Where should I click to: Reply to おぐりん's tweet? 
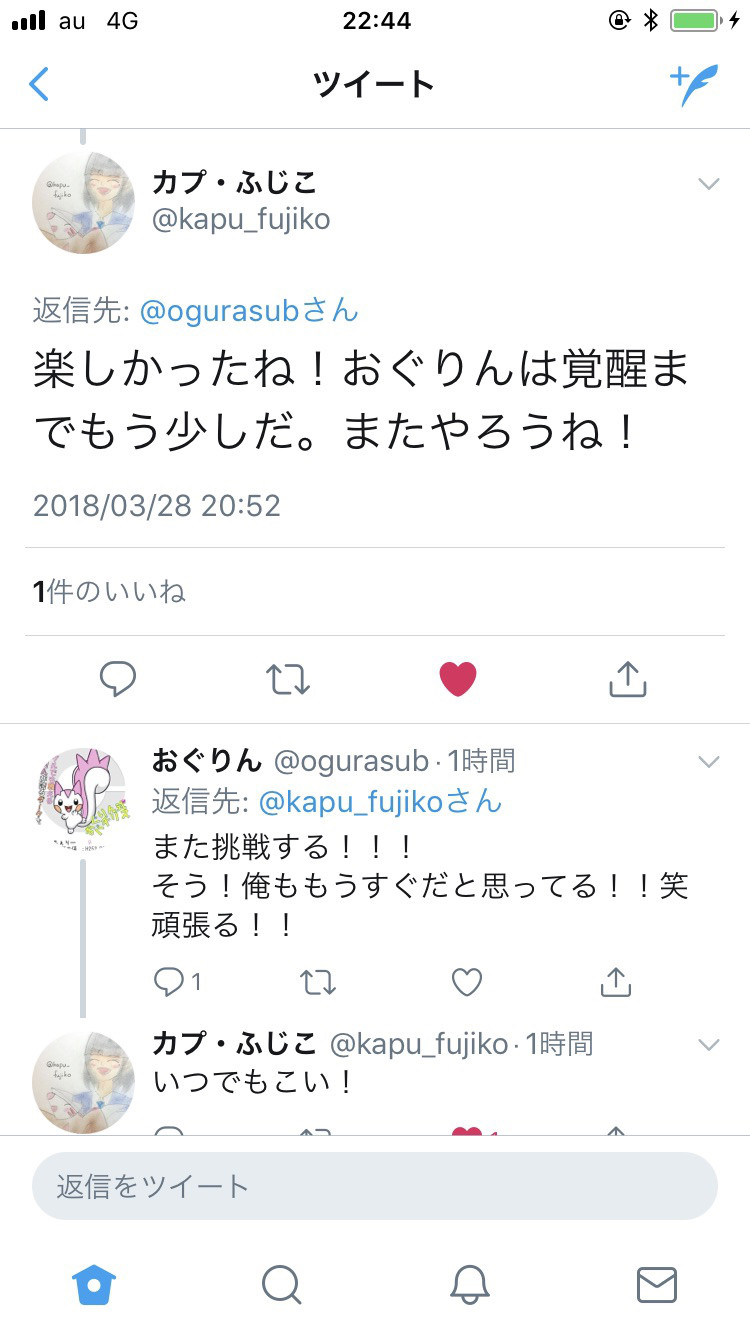[x=170, y=983]
